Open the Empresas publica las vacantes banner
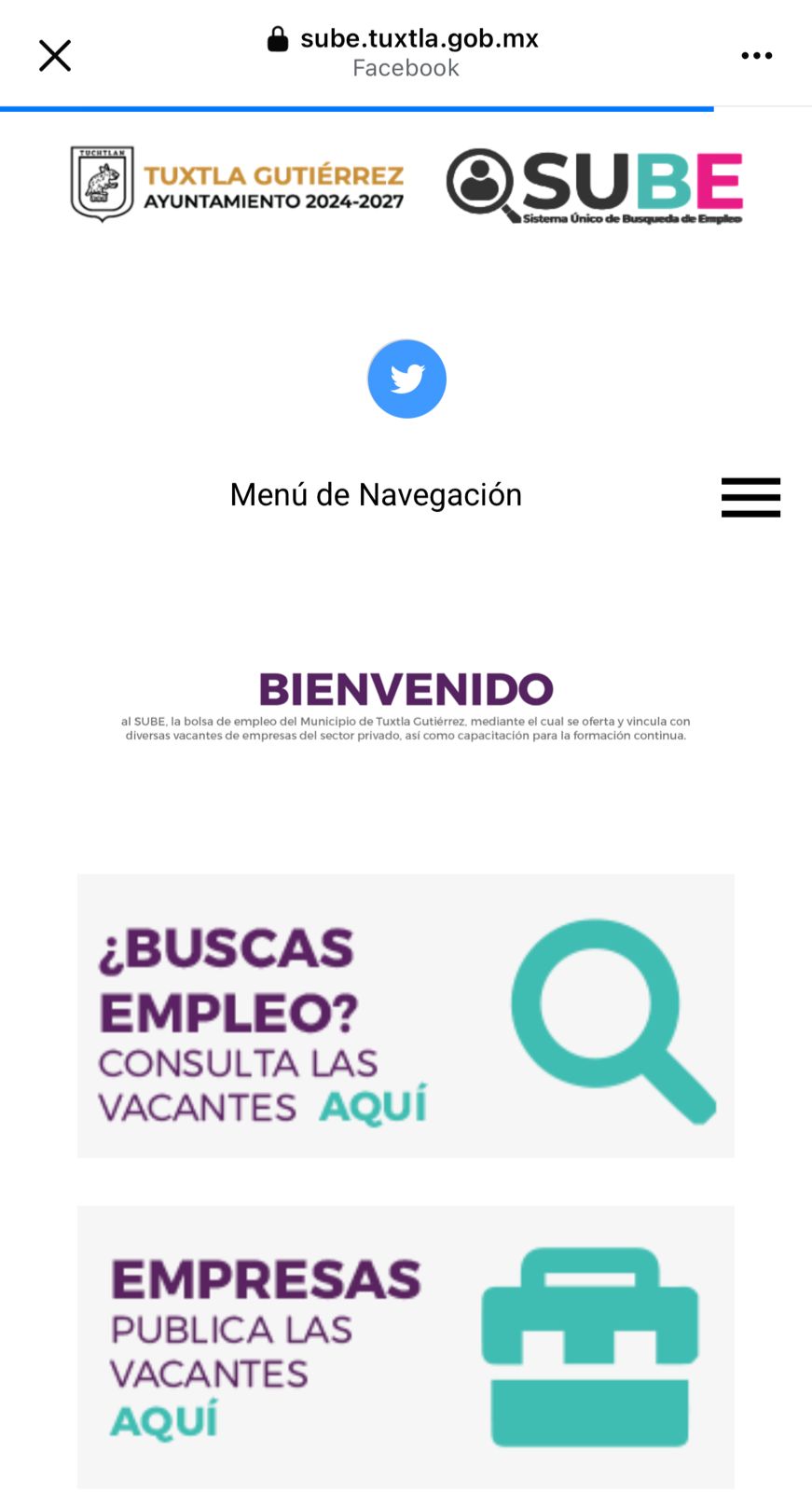812x1492 pixels. coord(406,1347)
